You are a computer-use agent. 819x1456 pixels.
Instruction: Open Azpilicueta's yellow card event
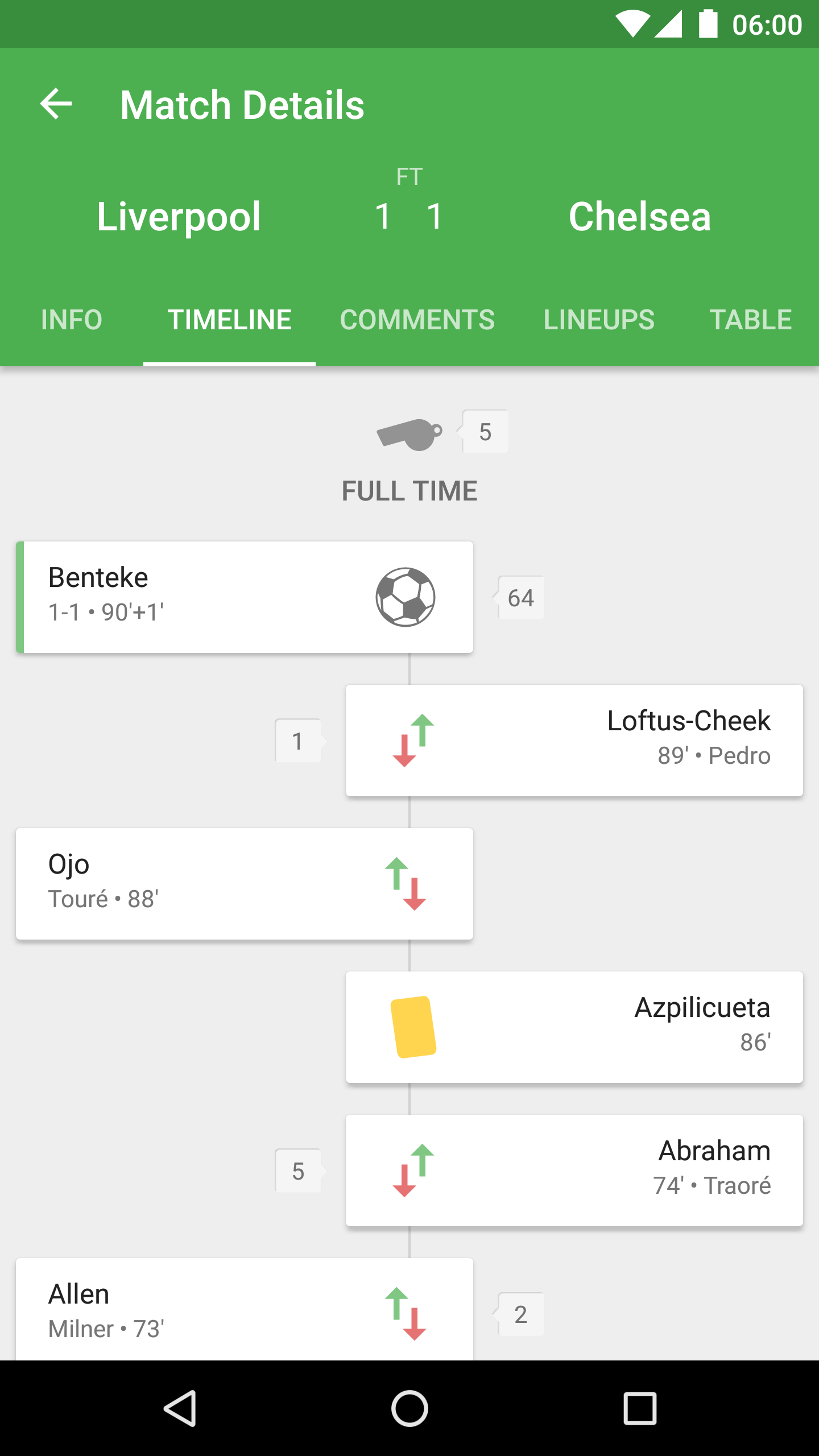tap(574, 1027)
